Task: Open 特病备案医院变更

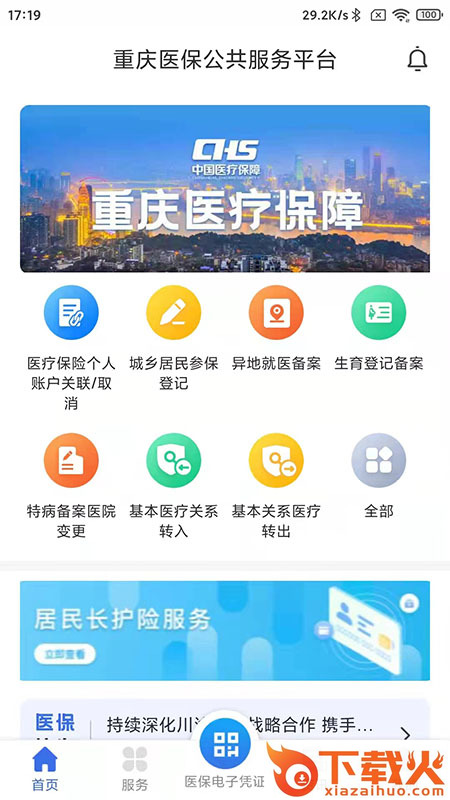Action: coord(71,486)
